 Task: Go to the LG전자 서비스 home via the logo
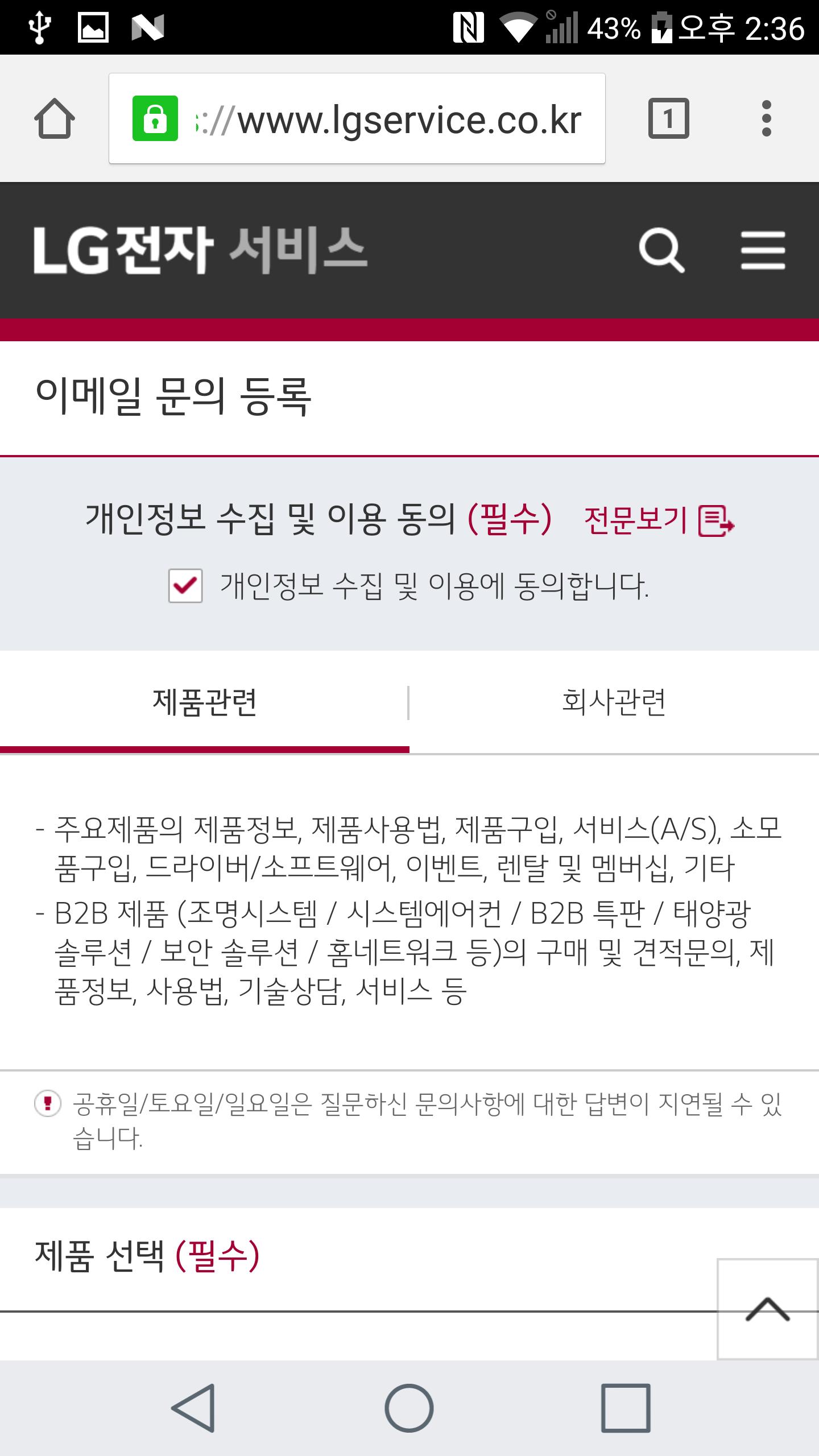coord(200,250)
